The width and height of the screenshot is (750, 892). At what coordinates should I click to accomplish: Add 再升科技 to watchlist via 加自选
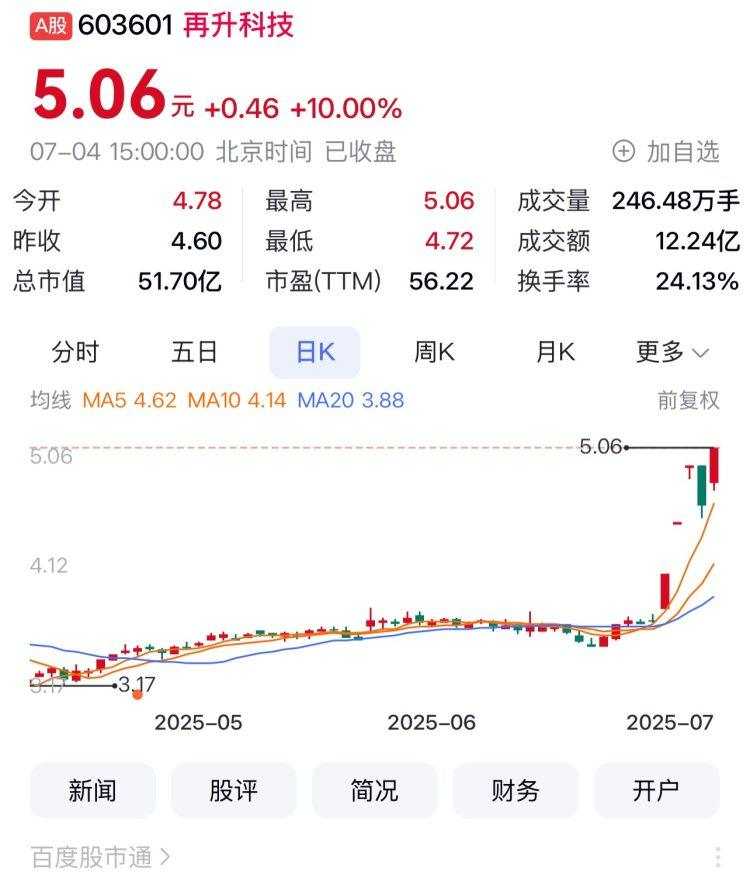[x=666, y=152]
